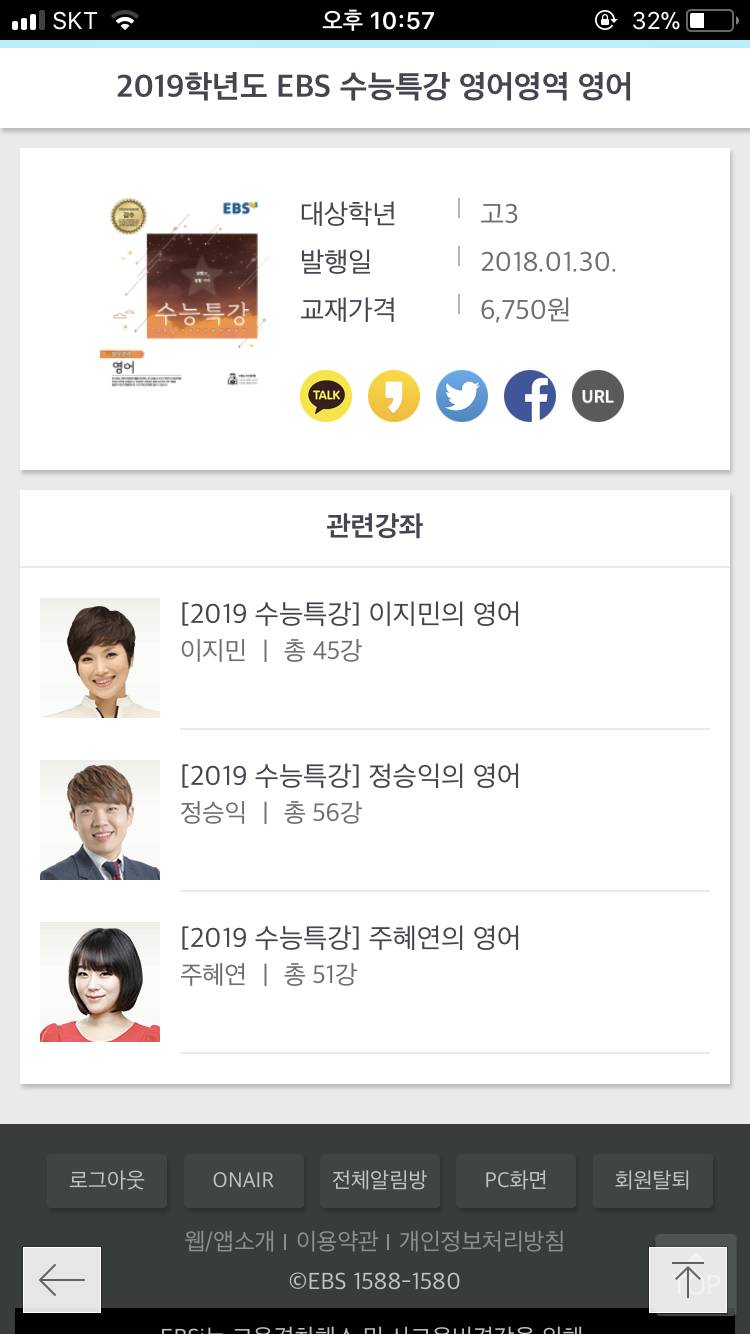Share the textbook on Twitter
Image resolution: width=750 pixels, height=1334 pixels.
pos(461,395)
